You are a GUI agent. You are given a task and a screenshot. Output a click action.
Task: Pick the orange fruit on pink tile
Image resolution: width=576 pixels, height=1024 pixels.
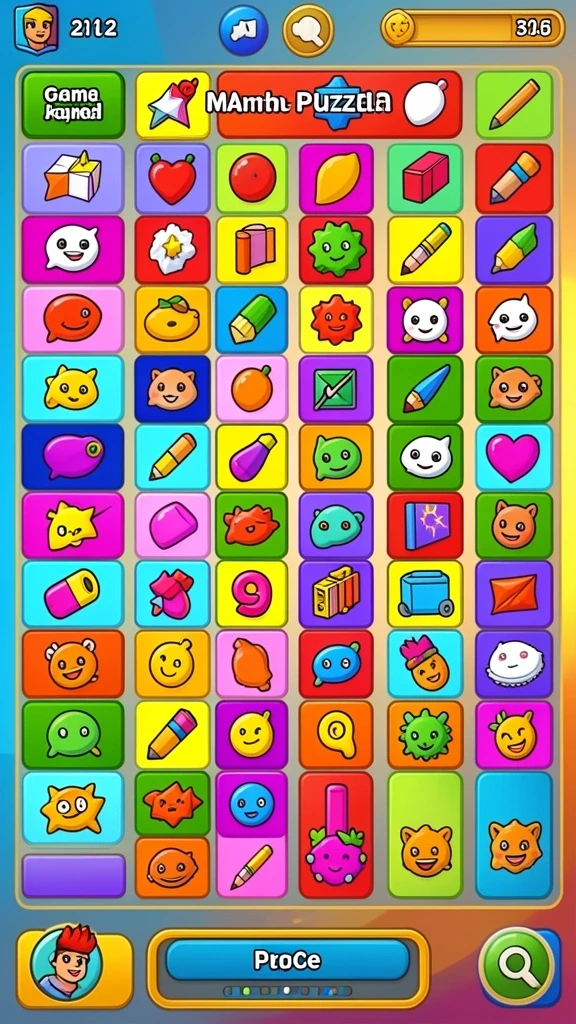[x=252, y=388]
